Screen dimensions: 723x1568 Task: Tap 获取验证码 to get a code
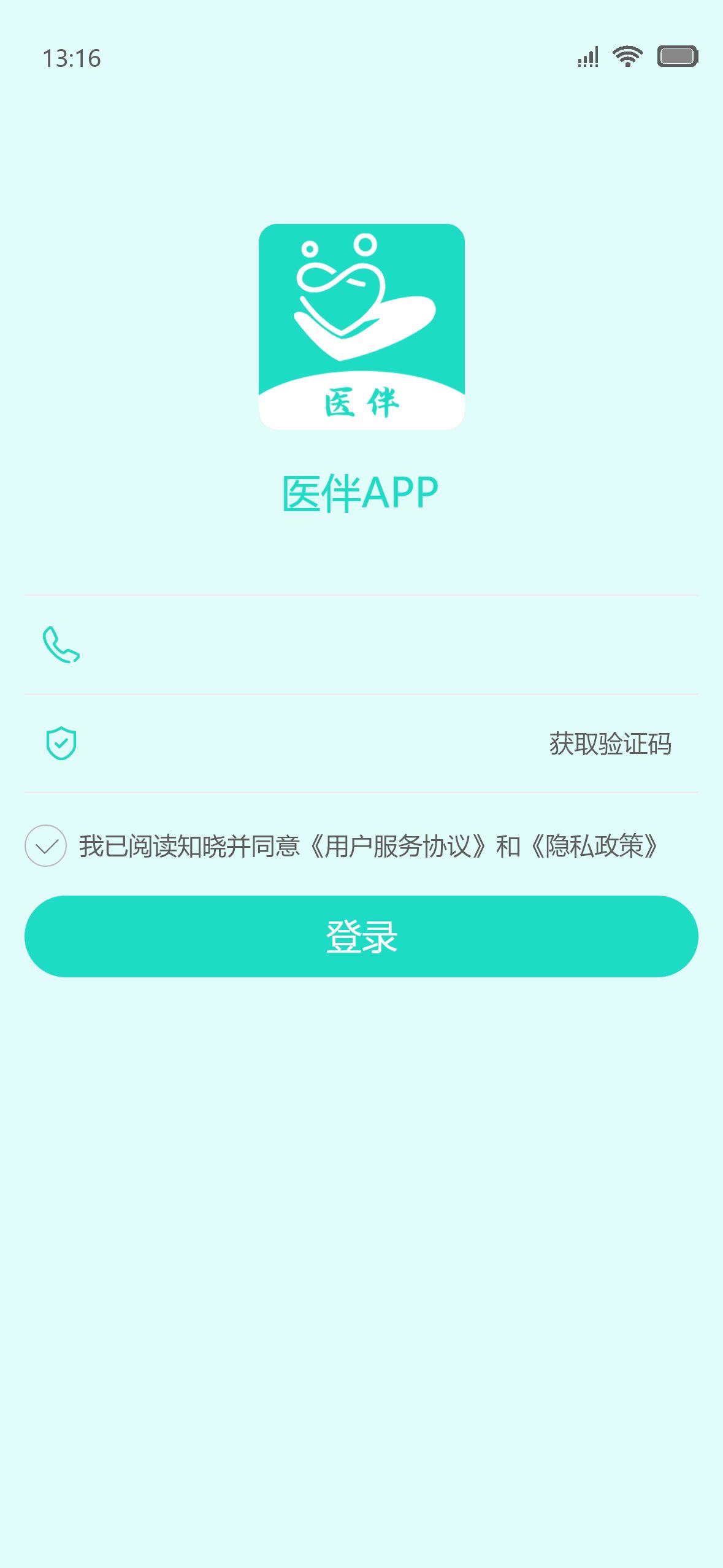[610, 744]
